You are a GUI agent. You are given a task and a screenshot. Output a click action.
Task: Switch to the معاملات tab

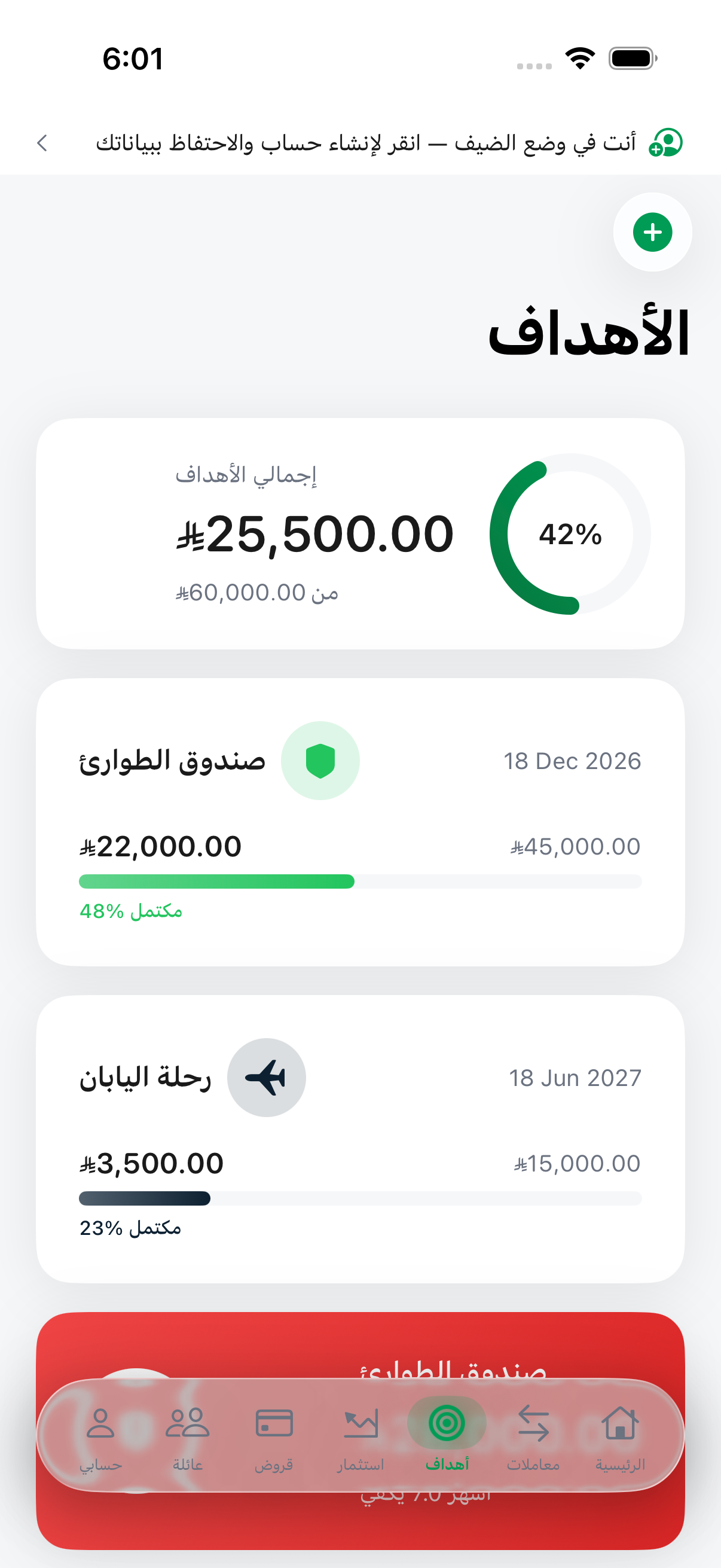tap(533, 1438)
